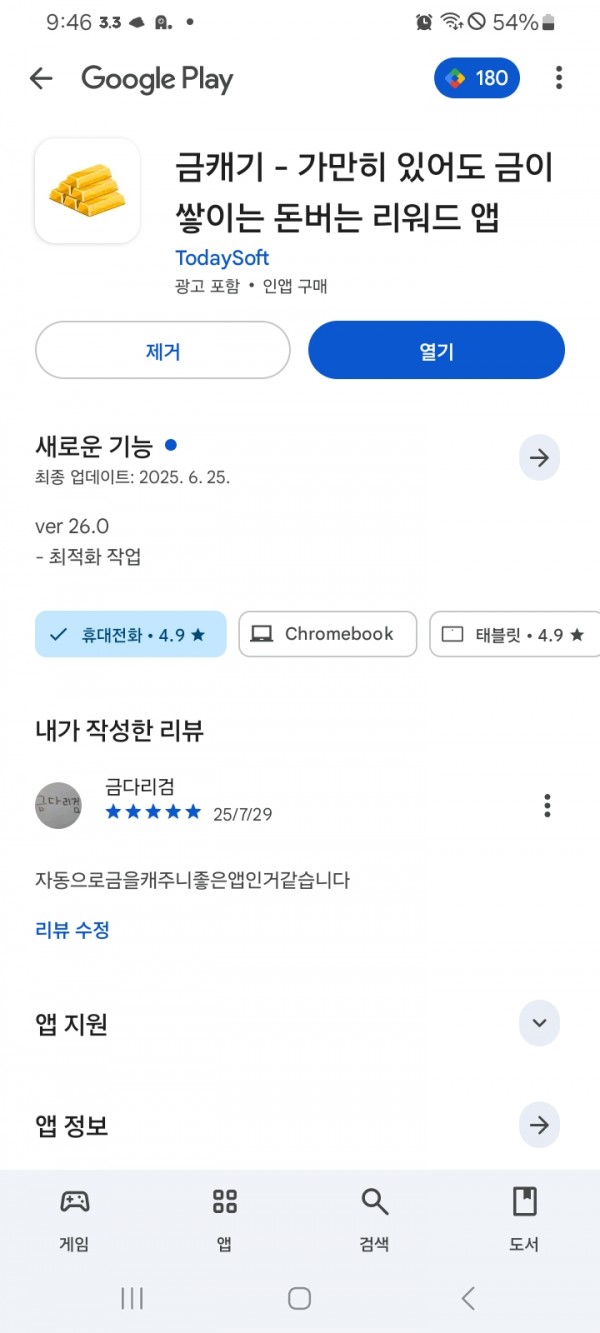The height and width of the screenshot is (1333, 600).
Task: Tap 리뷰 수정 to edit review
Action: (72, 930)
